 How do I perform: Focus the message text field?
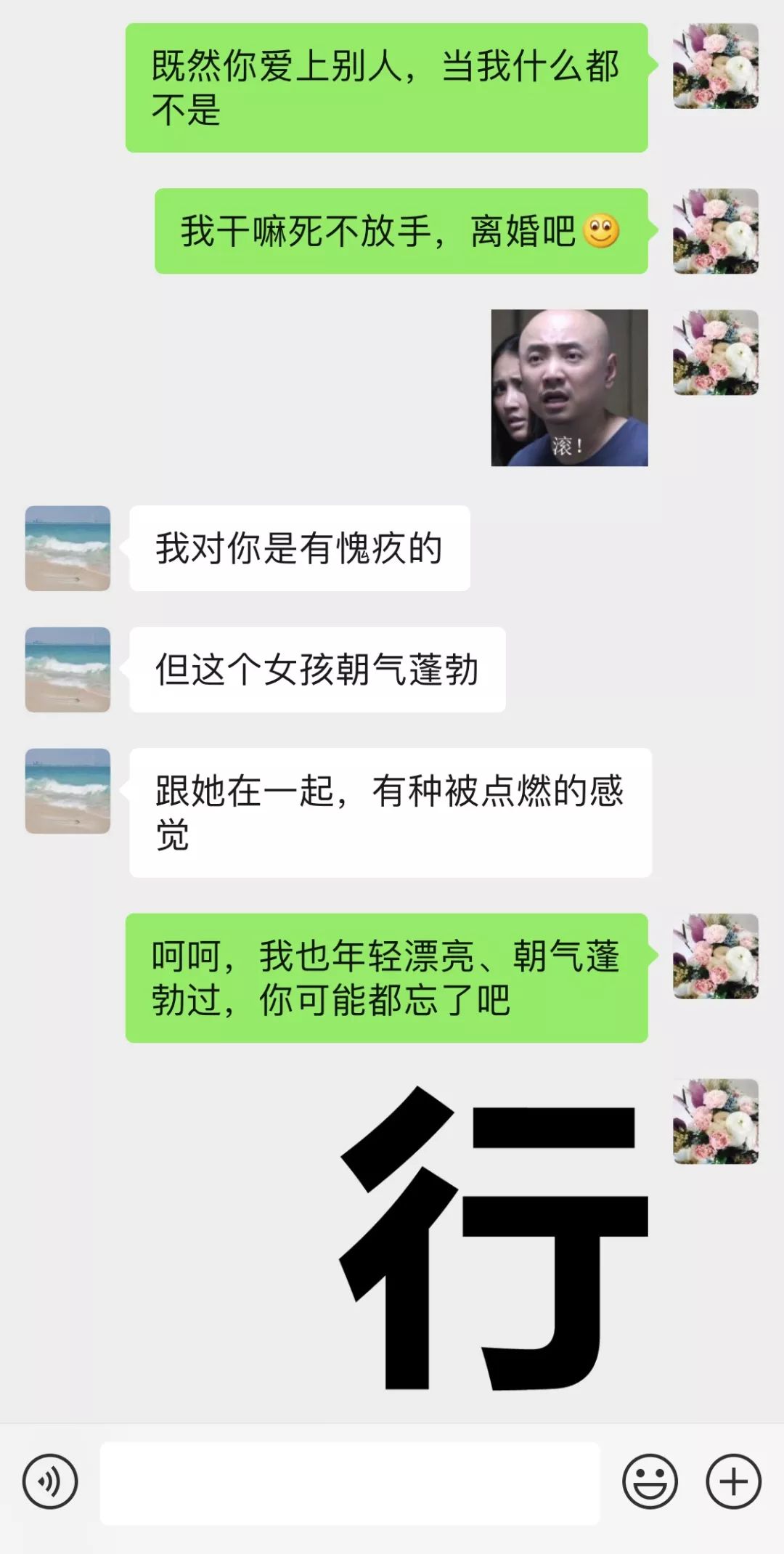350,1483
